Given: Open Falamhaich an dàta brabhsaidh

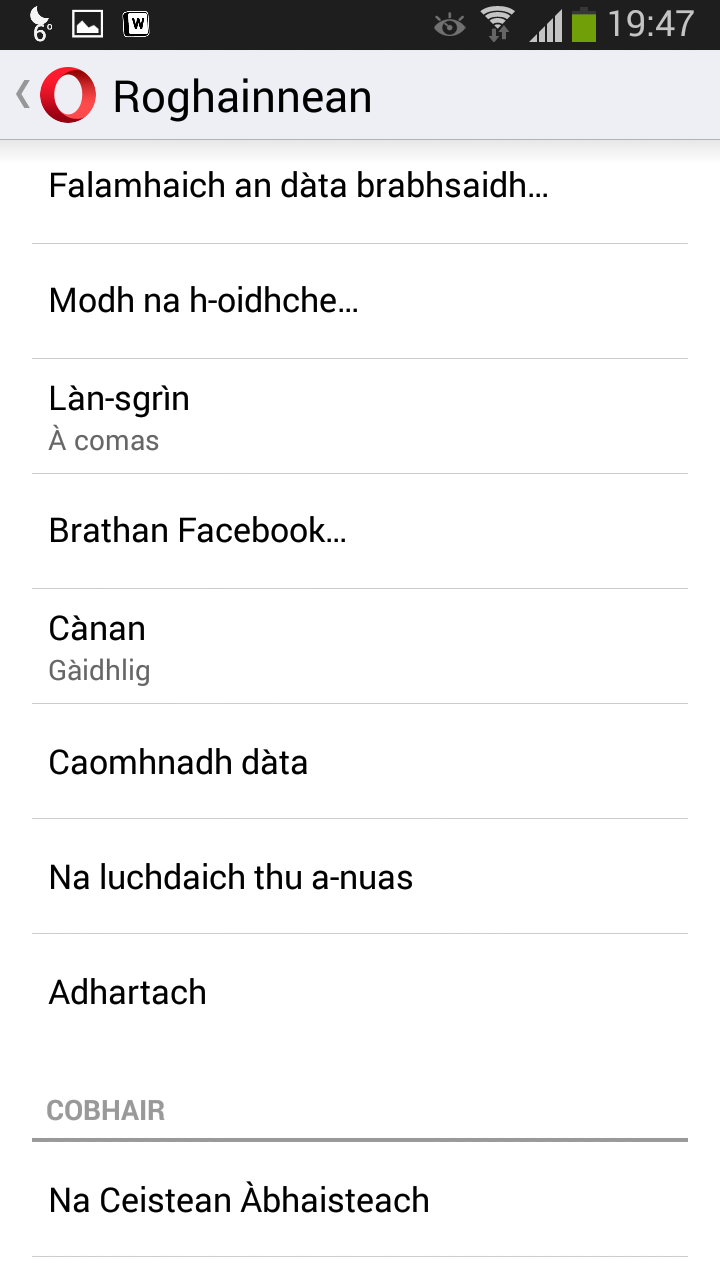Looking at the screenshot, I should [359, 187].
